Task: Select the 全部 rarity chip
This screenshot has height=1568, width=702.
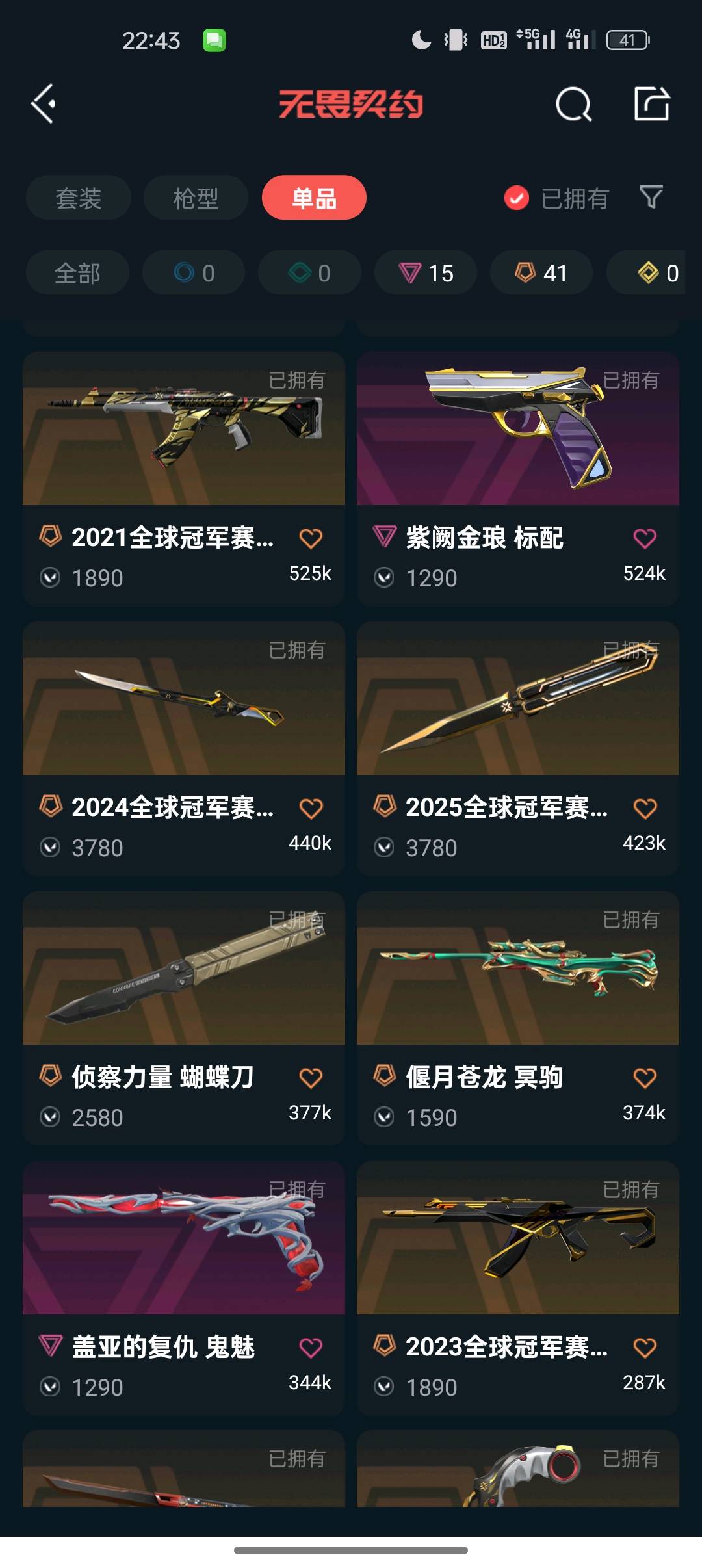Action: (77, 273)
